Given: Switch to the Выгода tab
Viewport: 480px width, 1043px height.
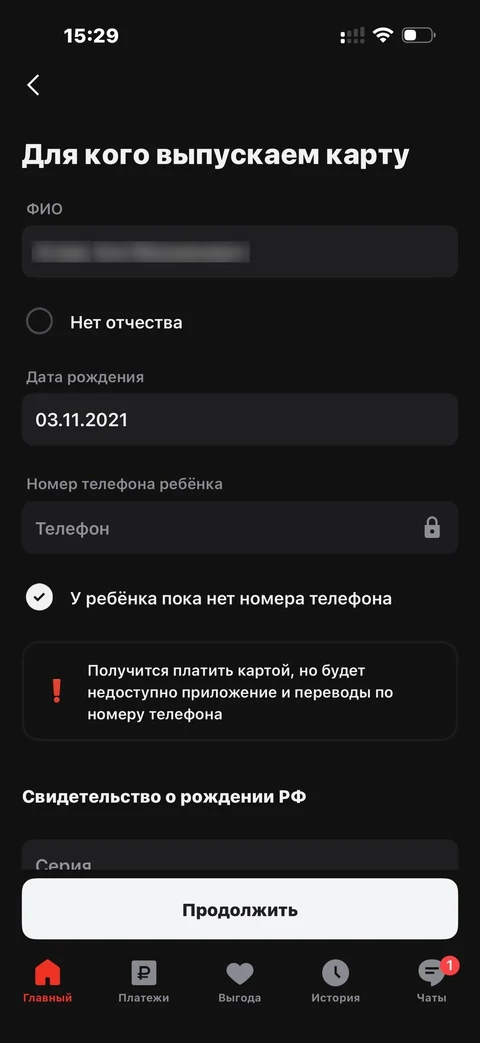Looking at the screenshot, I should tap(240, 981).
